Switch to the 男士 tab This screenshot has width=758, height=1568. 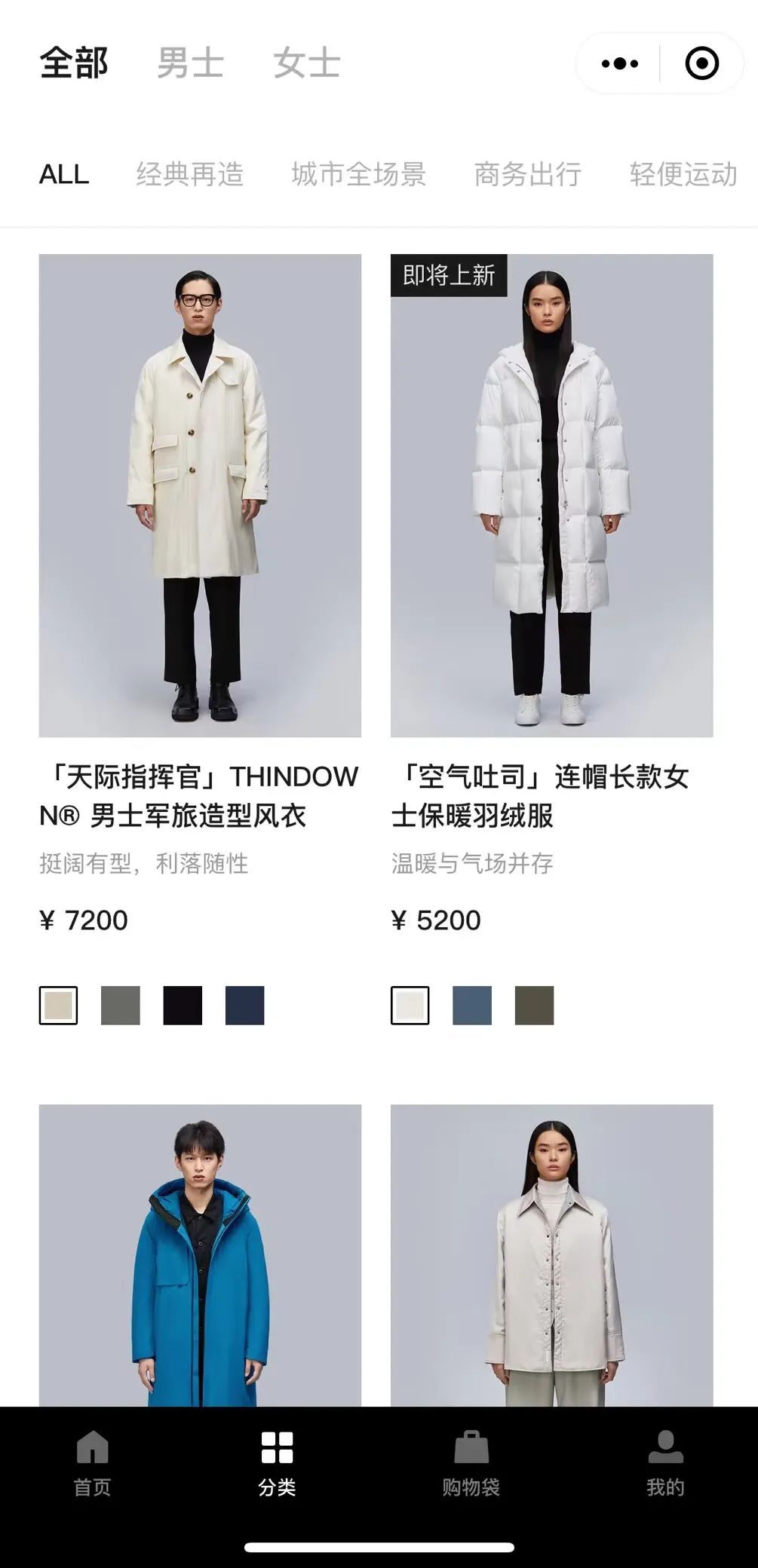click(190, 63)
